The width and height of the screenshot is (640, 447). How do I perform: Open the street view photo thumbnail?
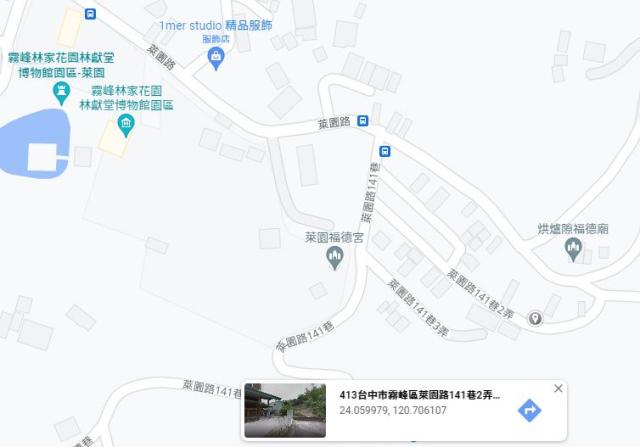[x=285, y=410]
